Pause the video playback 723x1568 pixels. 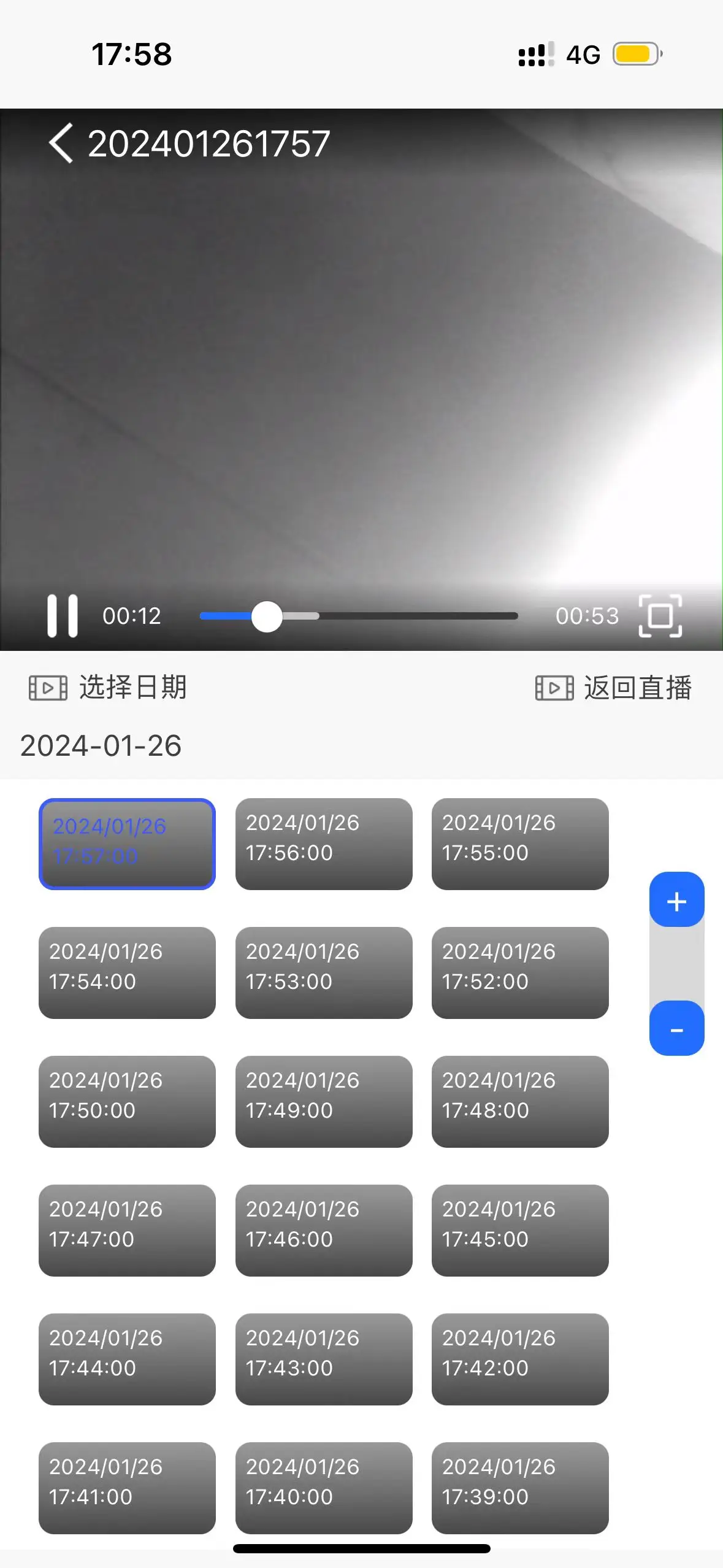point(63,615)
